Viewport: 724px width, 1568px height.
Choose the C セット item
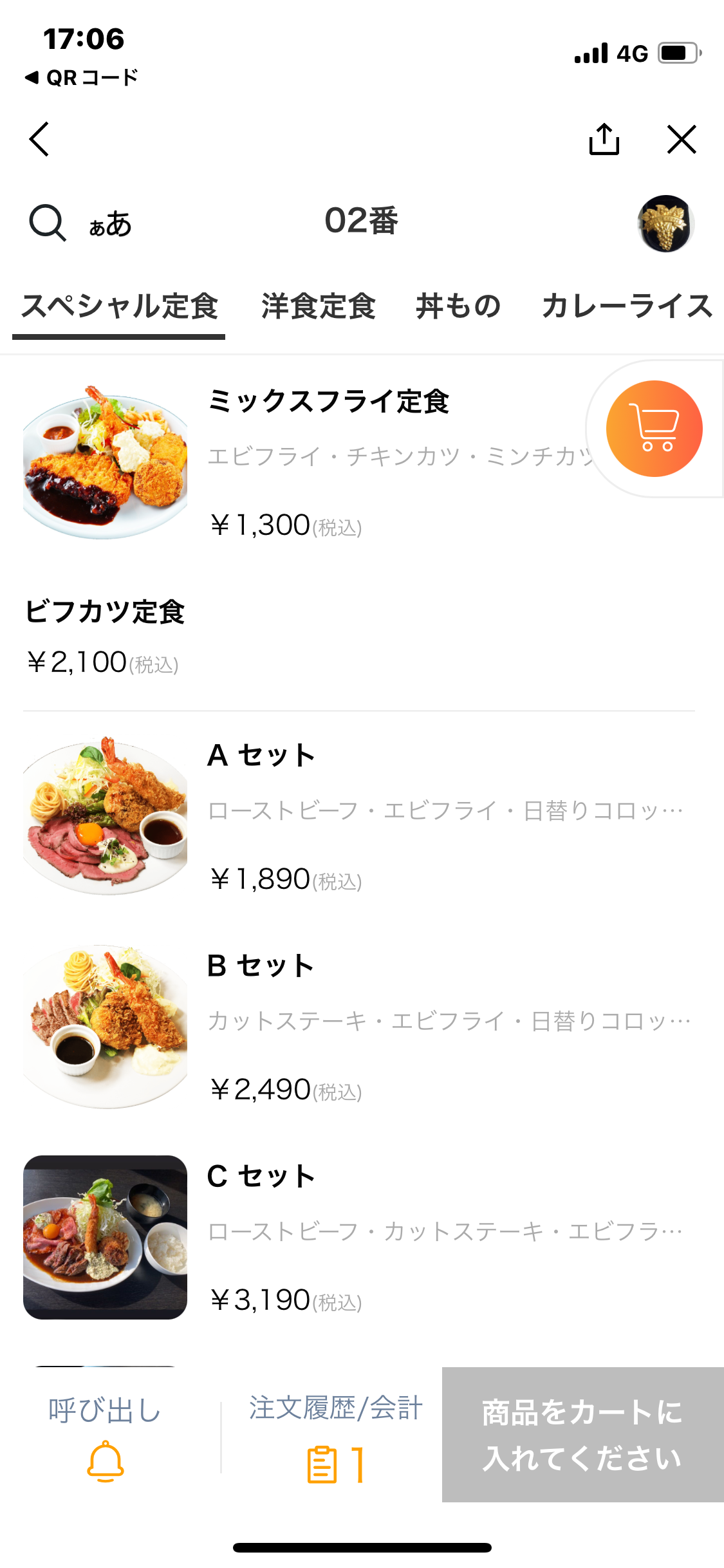pyautogui.click(x=261, y=1177)
